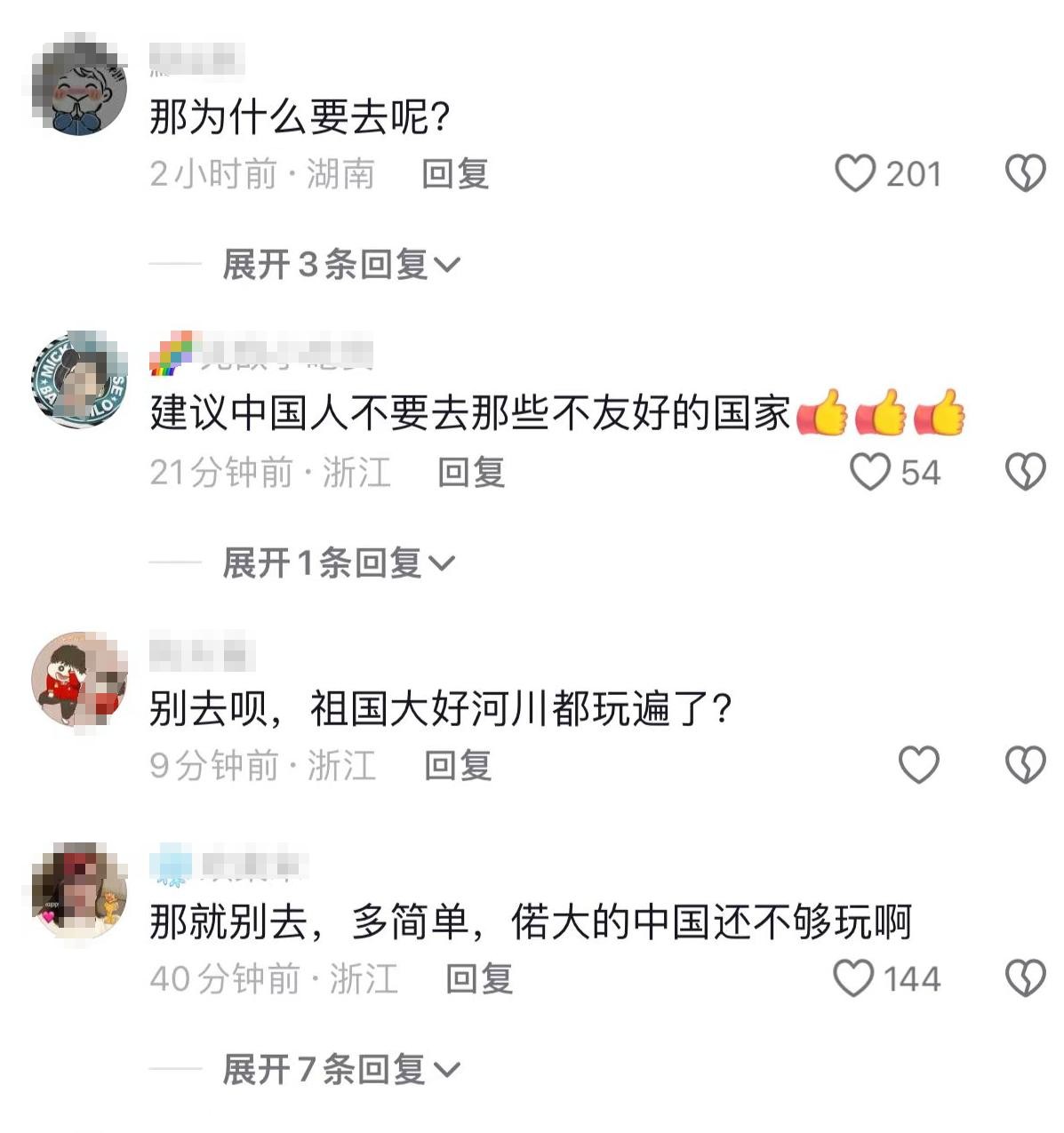The height and width of the screenshot is (1133, 1064).
Task: Open the avatar beside the 9分钟前 comment
Action: coord(79,678)
